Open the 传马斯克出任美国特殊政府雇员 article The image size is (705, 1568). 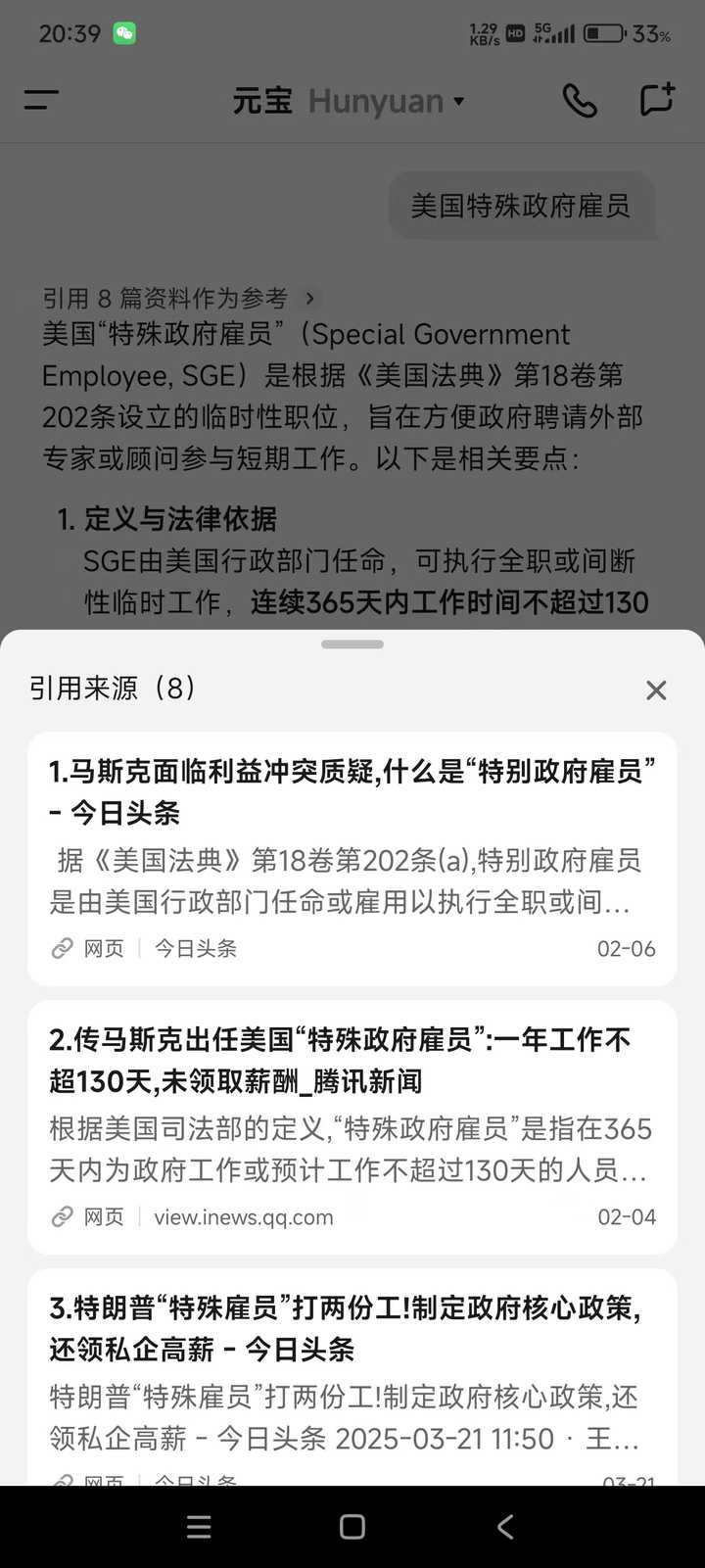pos(352,1061)
